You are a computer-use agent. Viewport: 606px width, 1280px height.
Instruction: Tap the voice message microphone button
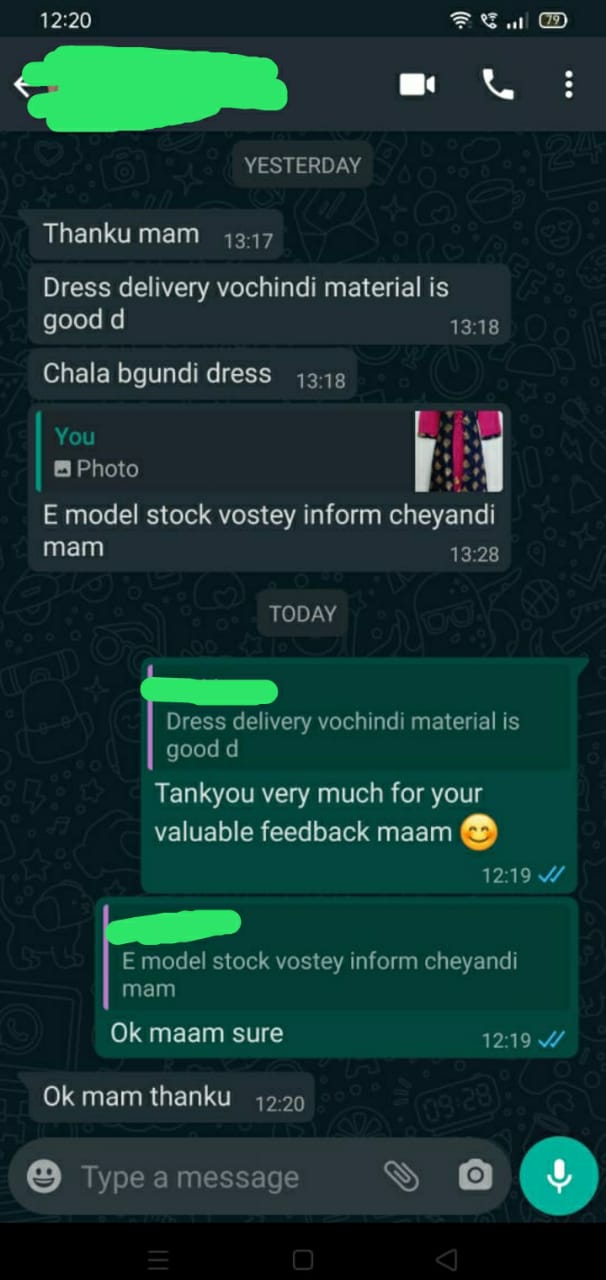pos(558,1176)
